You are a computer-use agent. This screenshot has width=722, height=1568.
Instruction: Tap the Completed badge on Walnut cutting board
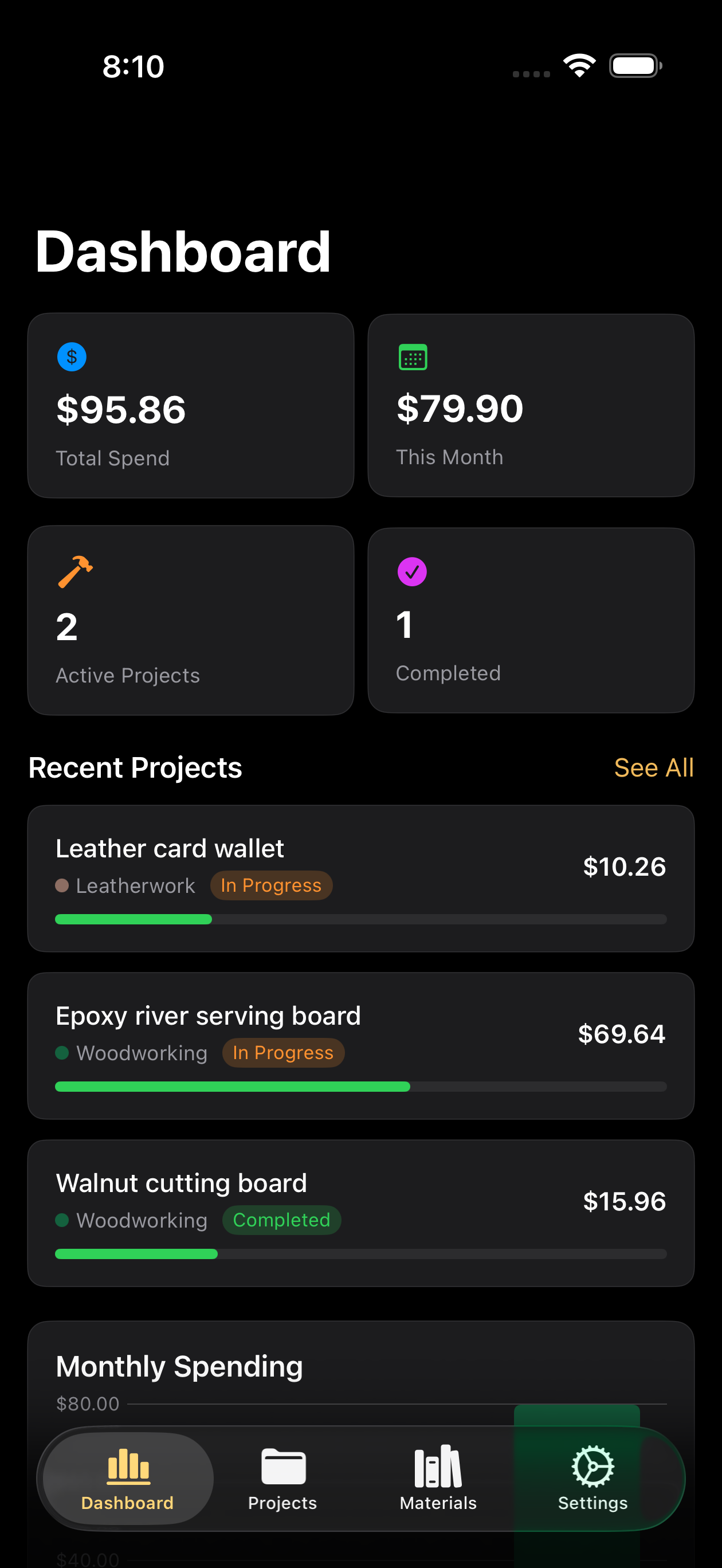click(281, 1220)
